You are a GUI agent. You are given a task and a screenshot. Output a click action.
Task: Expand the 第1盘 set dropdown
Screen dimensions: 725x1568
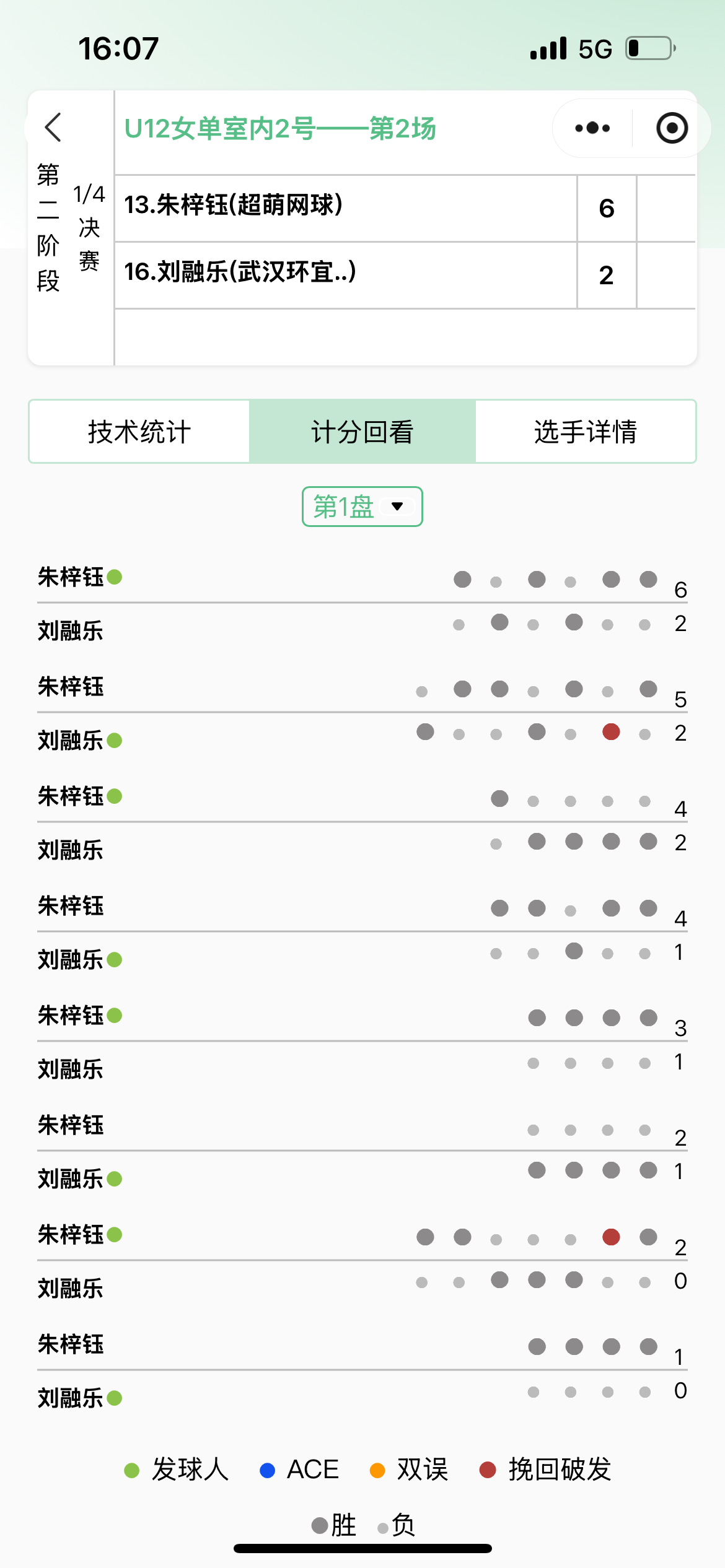[362, 507]
